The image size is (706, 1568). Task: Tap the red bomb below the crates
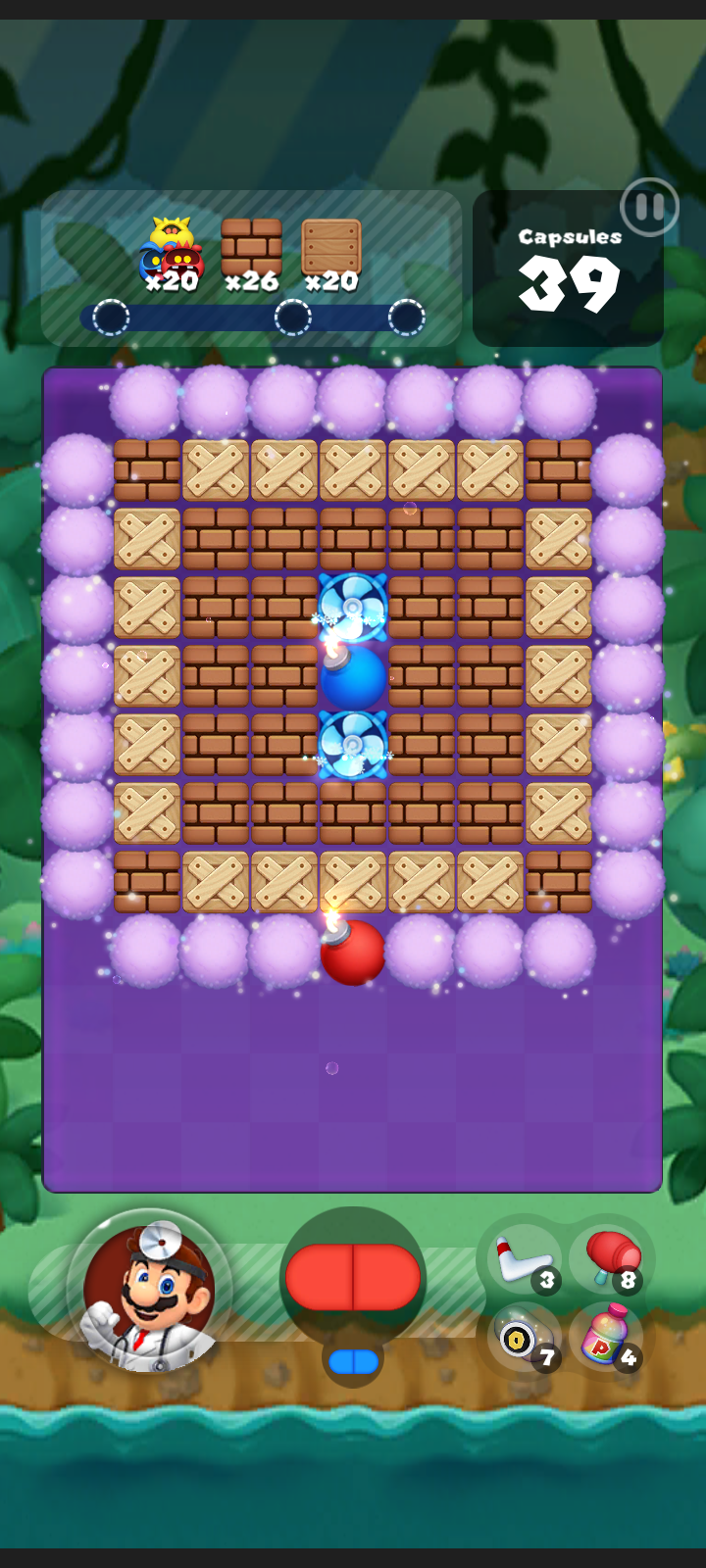pyautogui.click(x=352, y=951)
